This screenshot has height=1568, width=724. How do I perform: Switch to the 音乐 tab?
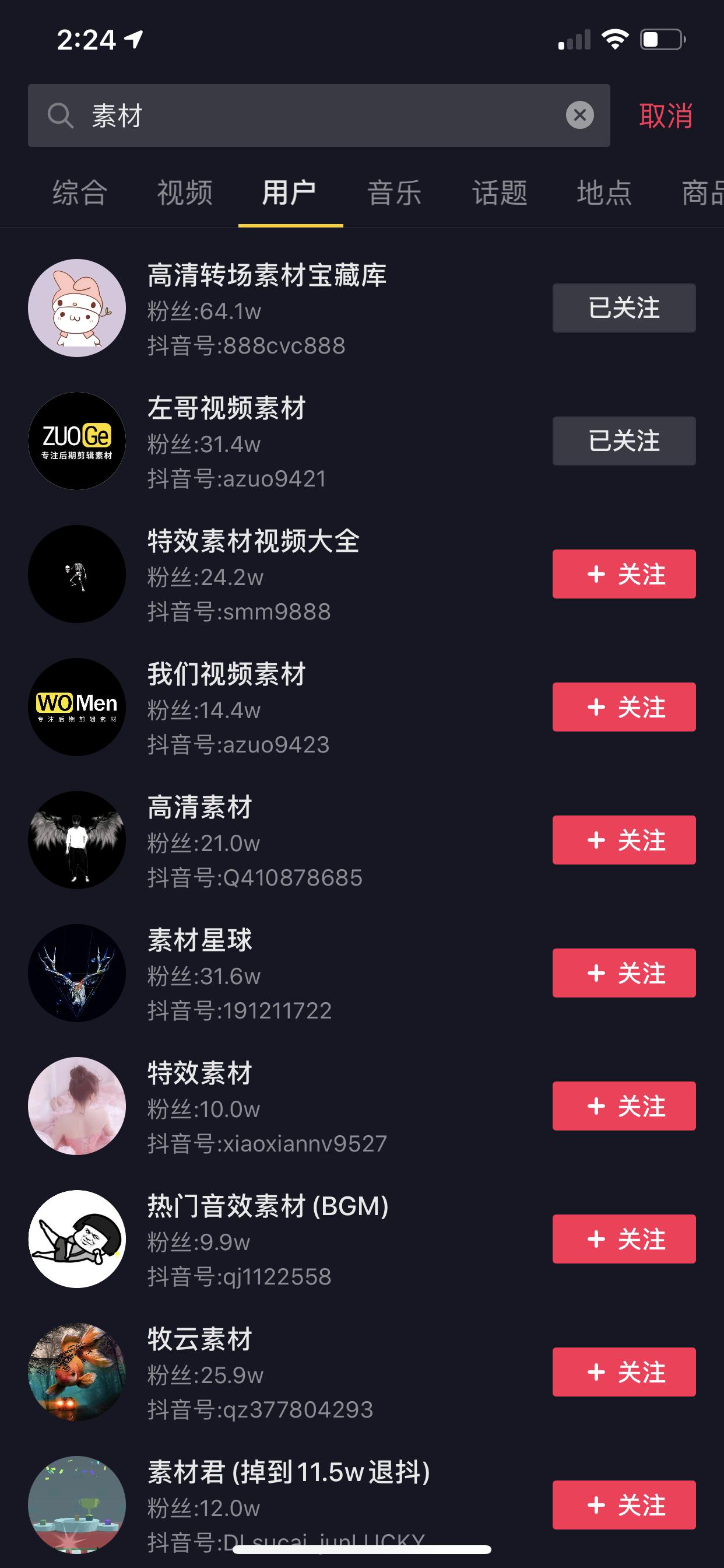pos(394,194)
